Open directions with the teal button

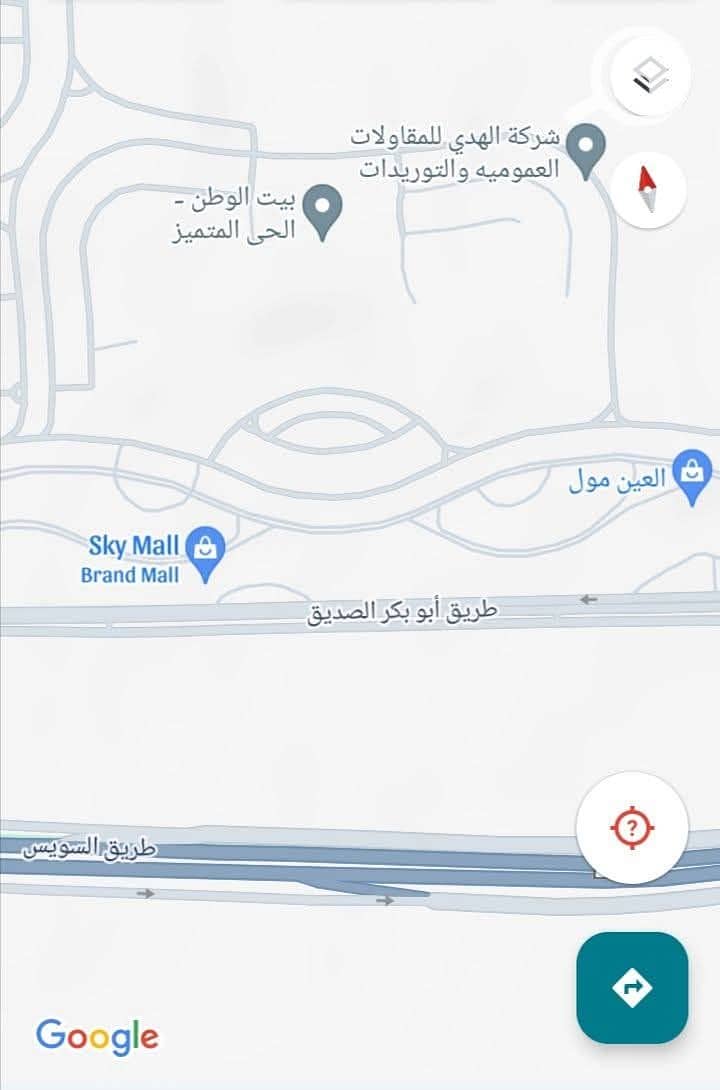632,988
